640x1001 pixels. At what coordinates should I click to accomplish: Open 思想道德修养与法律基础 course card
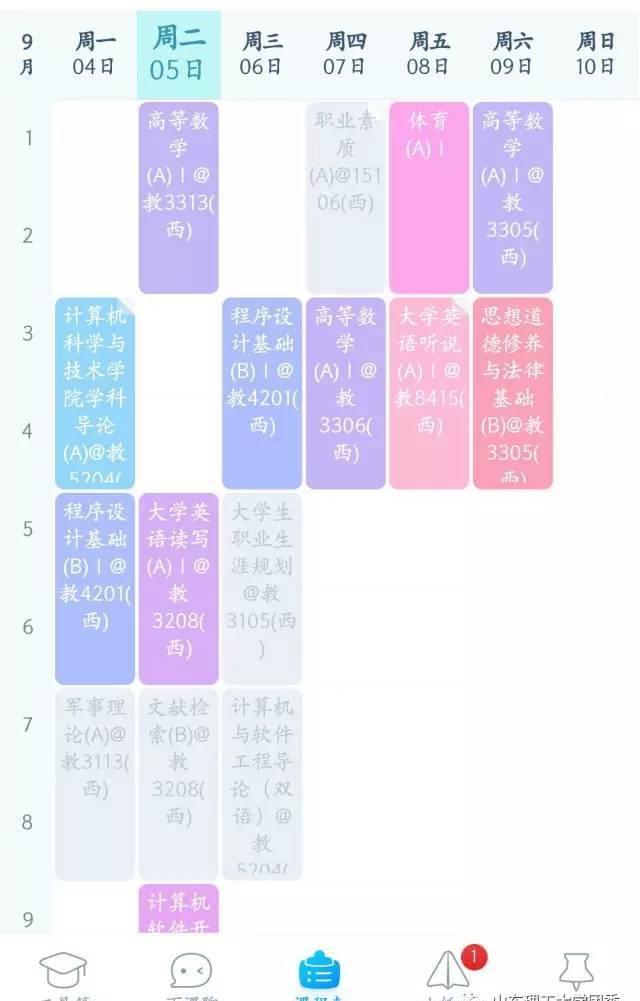(x=513, y=393)
